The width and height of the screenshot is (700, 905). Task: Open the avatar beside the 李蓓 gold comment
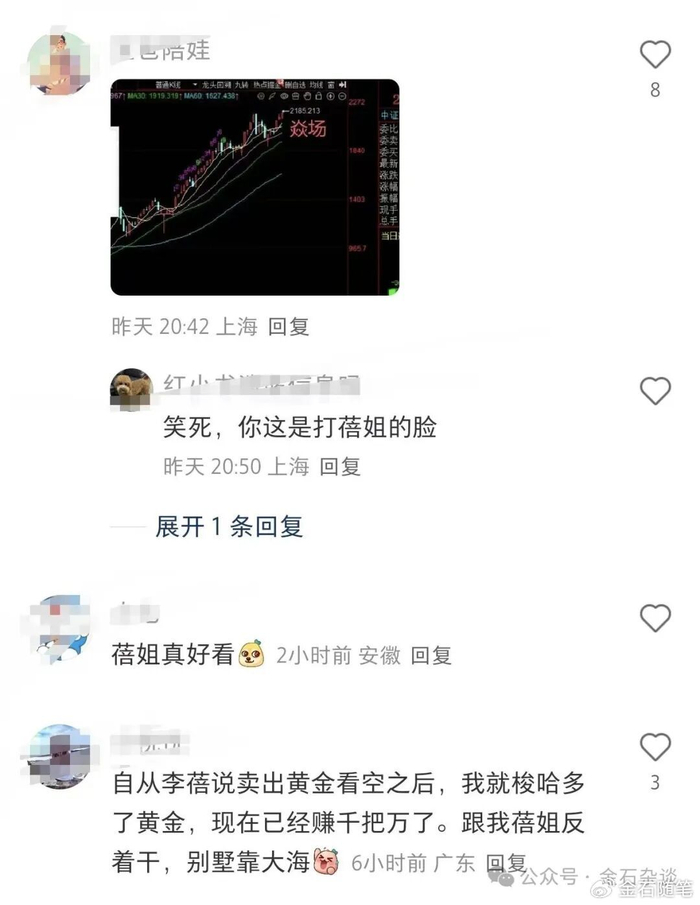click(59, 756)
